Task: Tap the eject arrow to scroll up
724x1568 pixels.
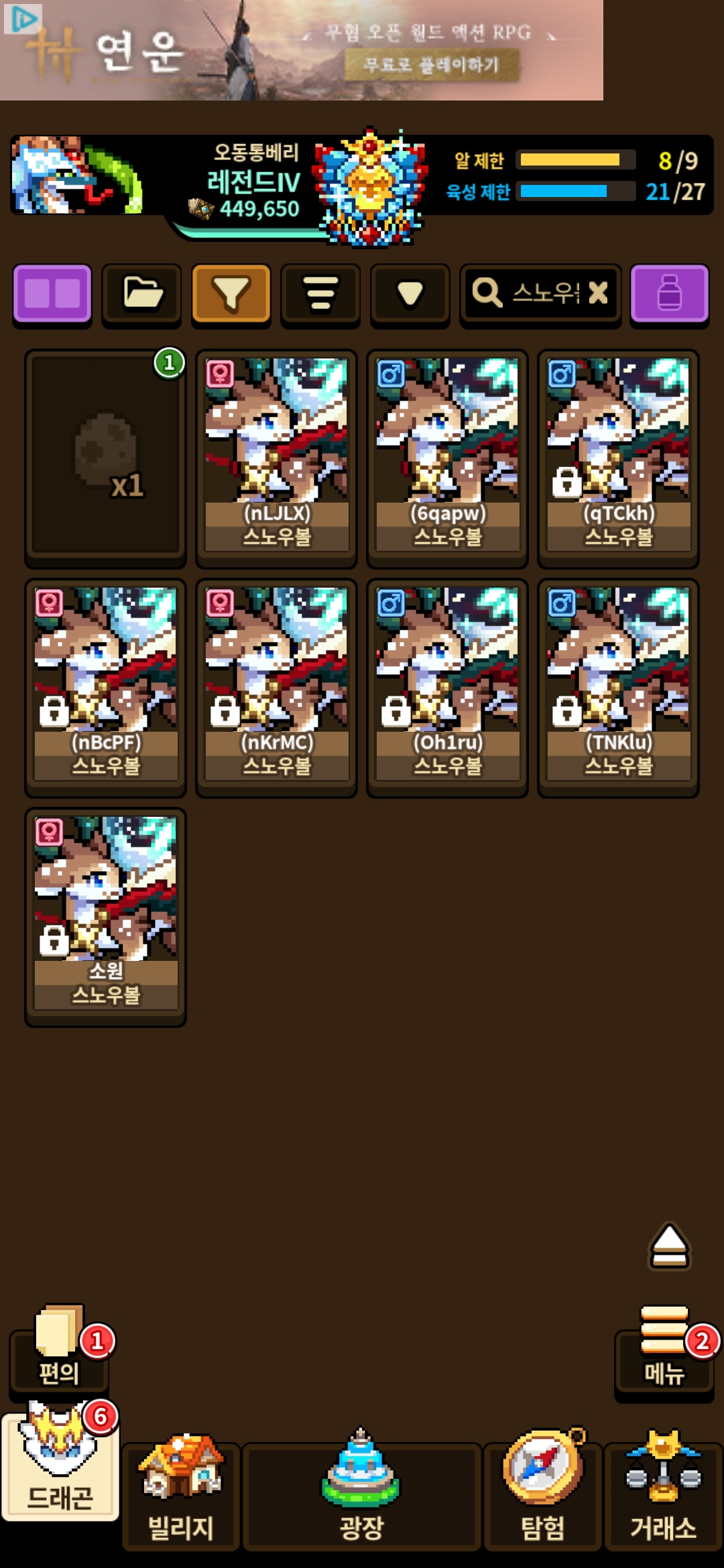Action: [x=669, y=1246]
